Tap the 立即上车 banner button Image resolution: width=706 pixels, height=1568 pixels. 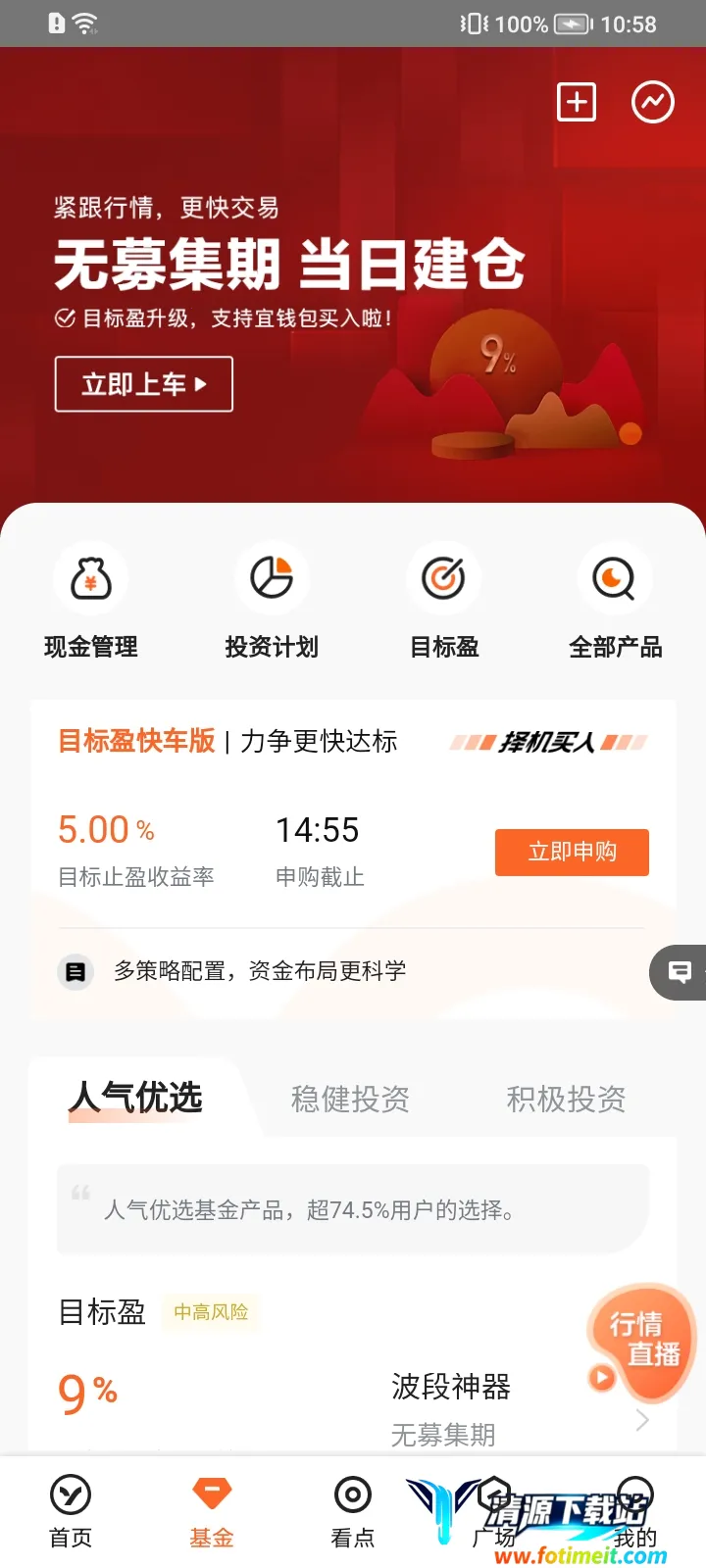coord(144,384)
